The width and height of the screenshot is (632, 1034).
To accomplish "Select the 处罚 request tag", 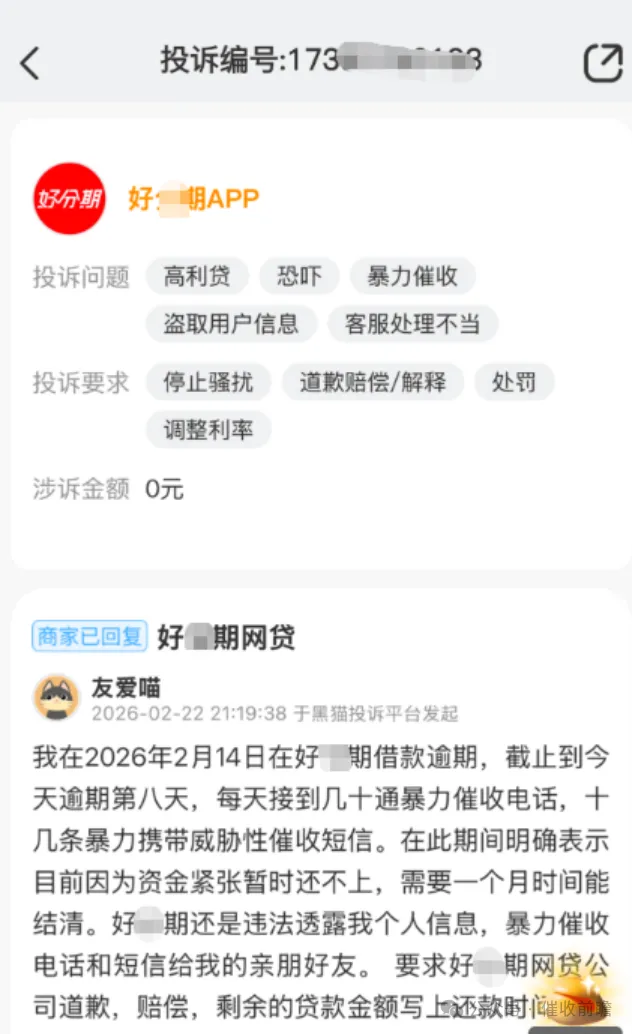I will click(513, 382).
